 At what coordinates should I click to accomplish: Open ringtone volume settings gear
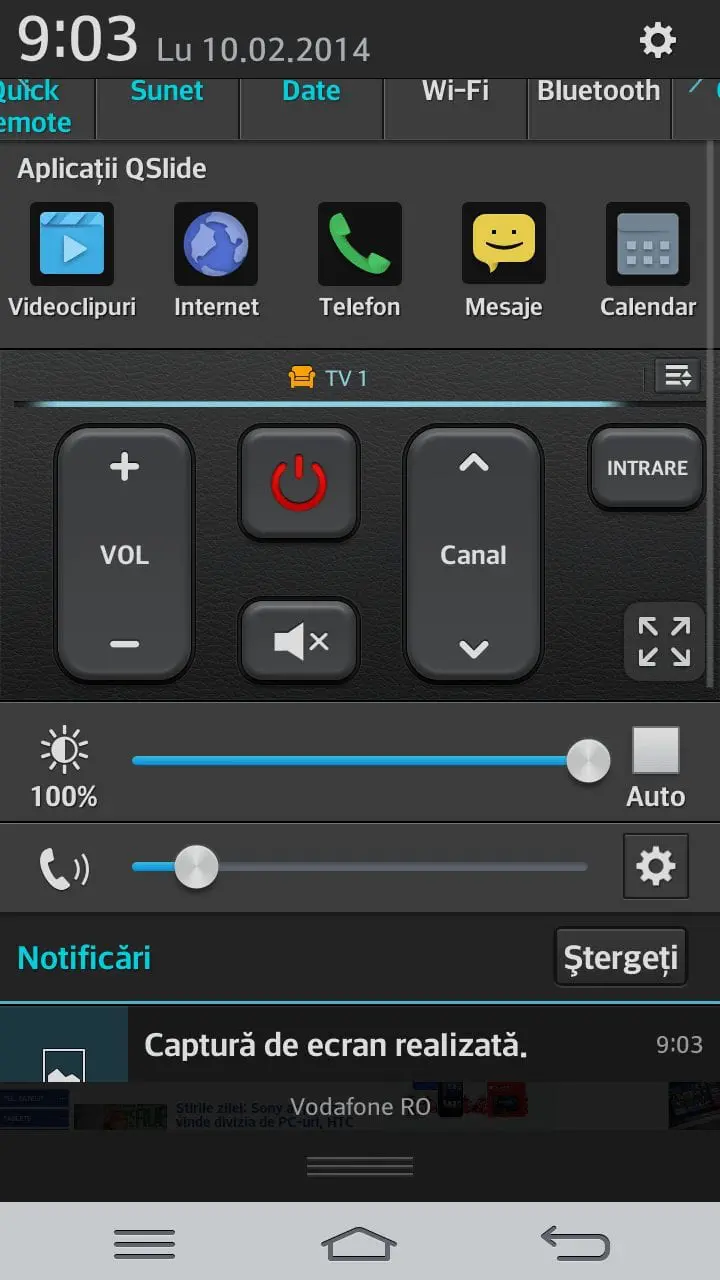656,867
